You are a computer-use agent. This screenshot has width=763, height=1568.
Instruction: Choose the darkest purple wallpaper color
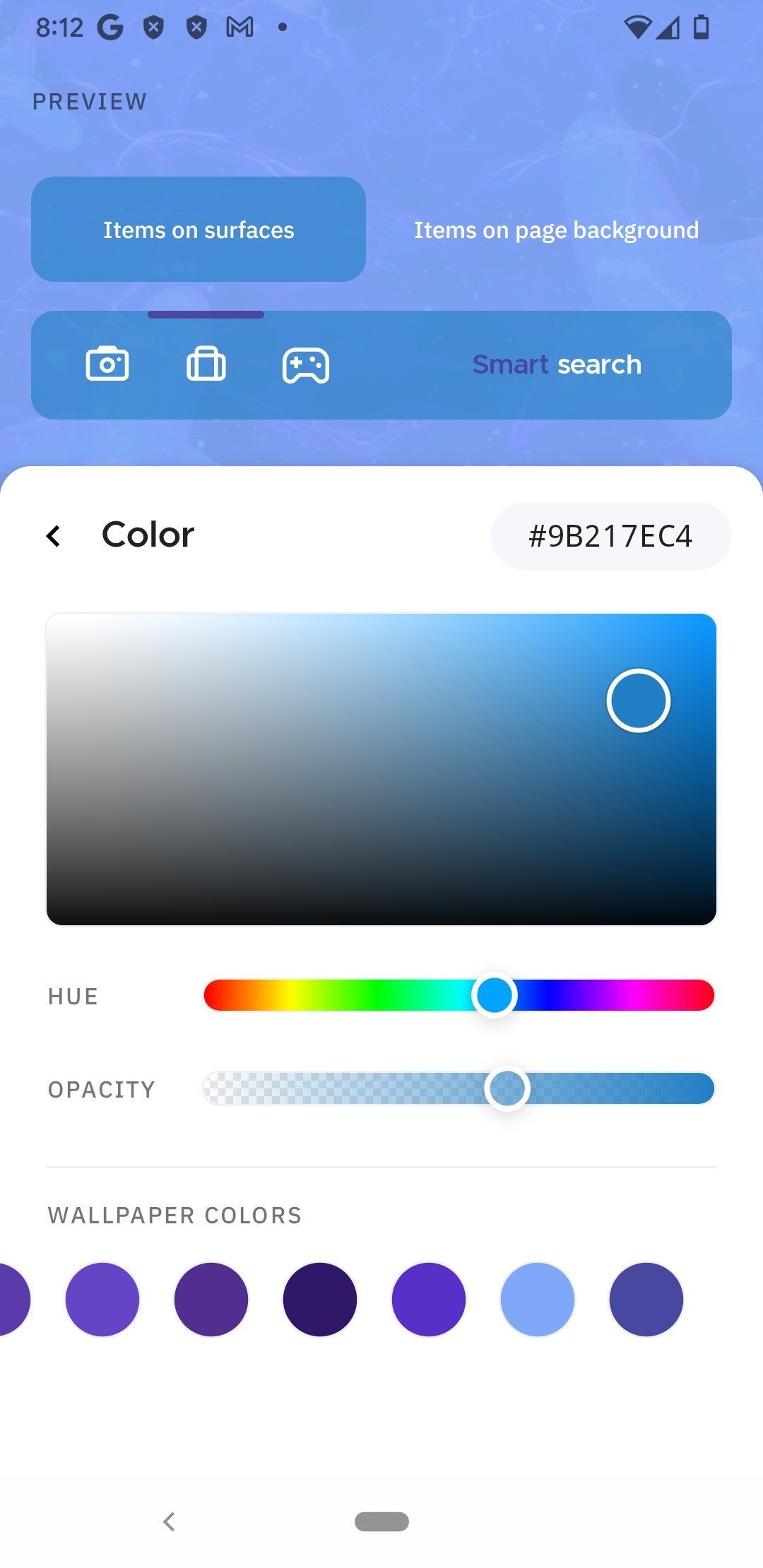(320, 1300)
